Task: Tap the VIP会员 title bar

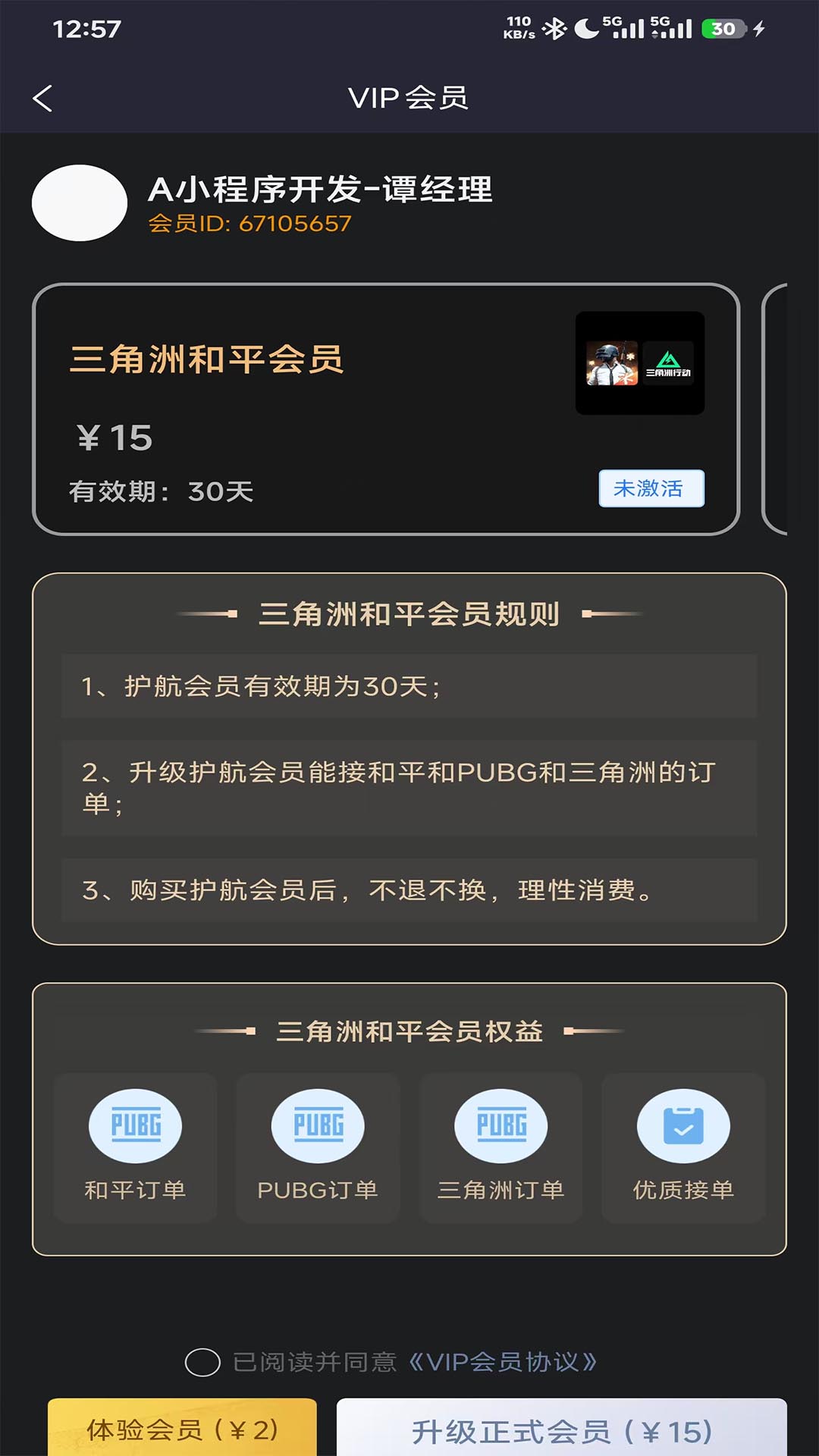Action: (x=409, y=97)
